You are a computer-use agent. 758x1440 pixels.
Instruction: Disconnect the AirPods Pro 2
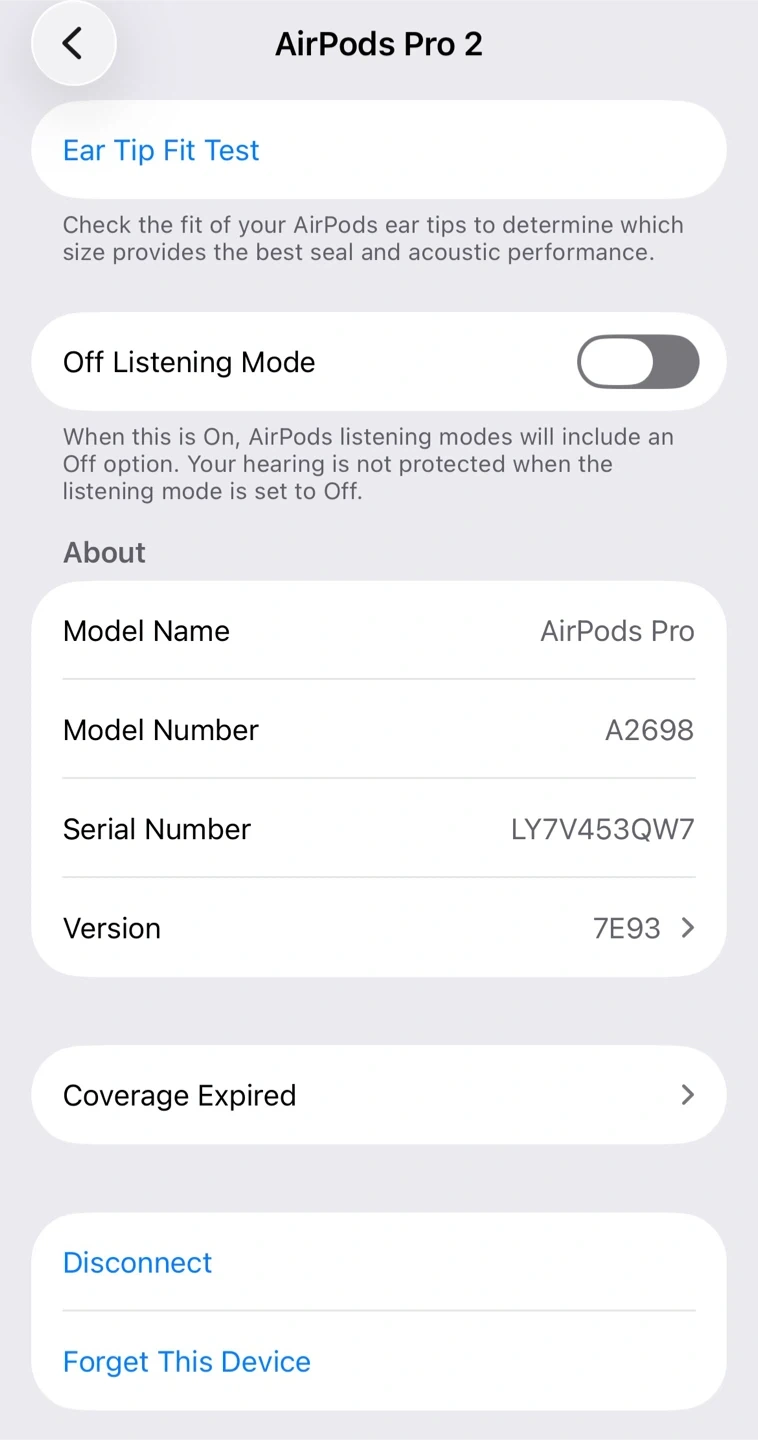(138, 1262)
